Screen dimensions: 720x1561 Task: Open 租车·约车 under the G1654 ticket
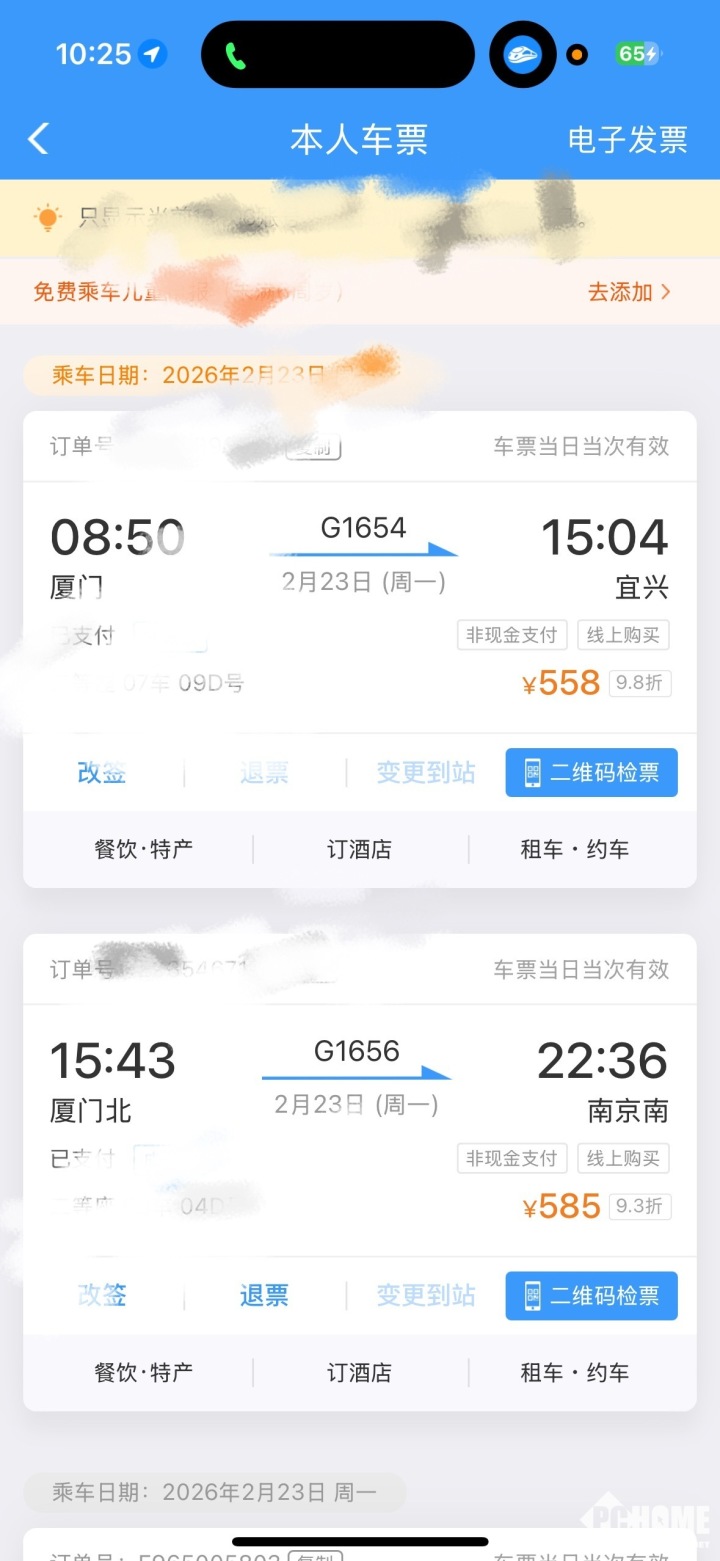tap(575, 850)
